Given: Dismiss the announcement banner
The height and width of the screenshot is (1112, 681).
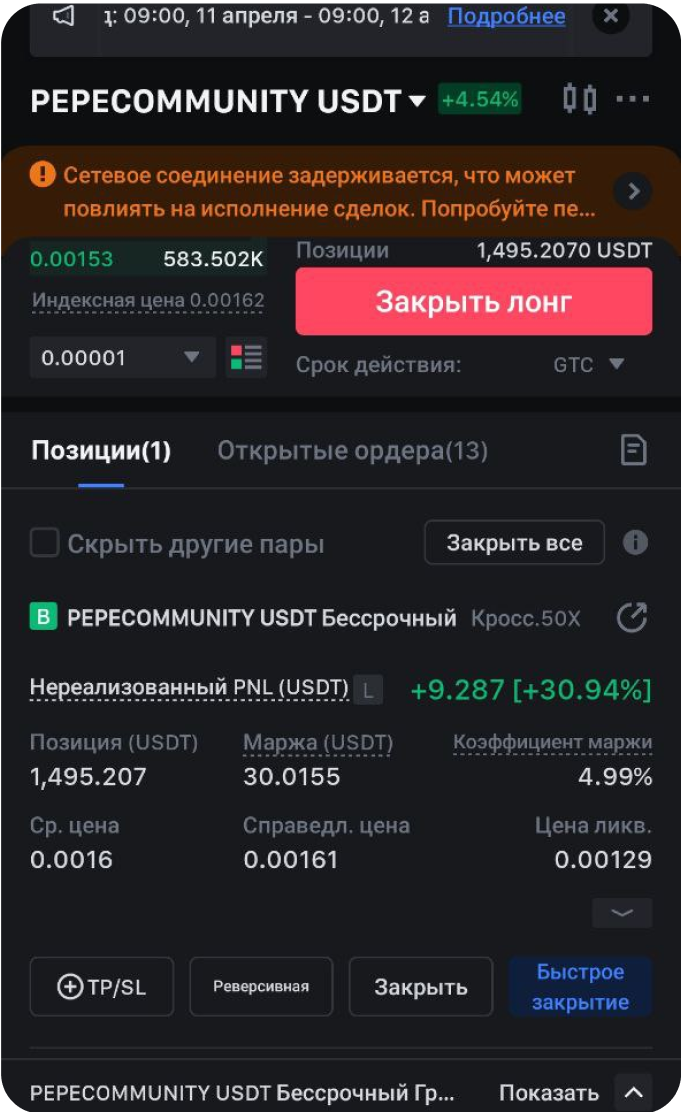Looking at the screenshot, I should click(611, 17).
